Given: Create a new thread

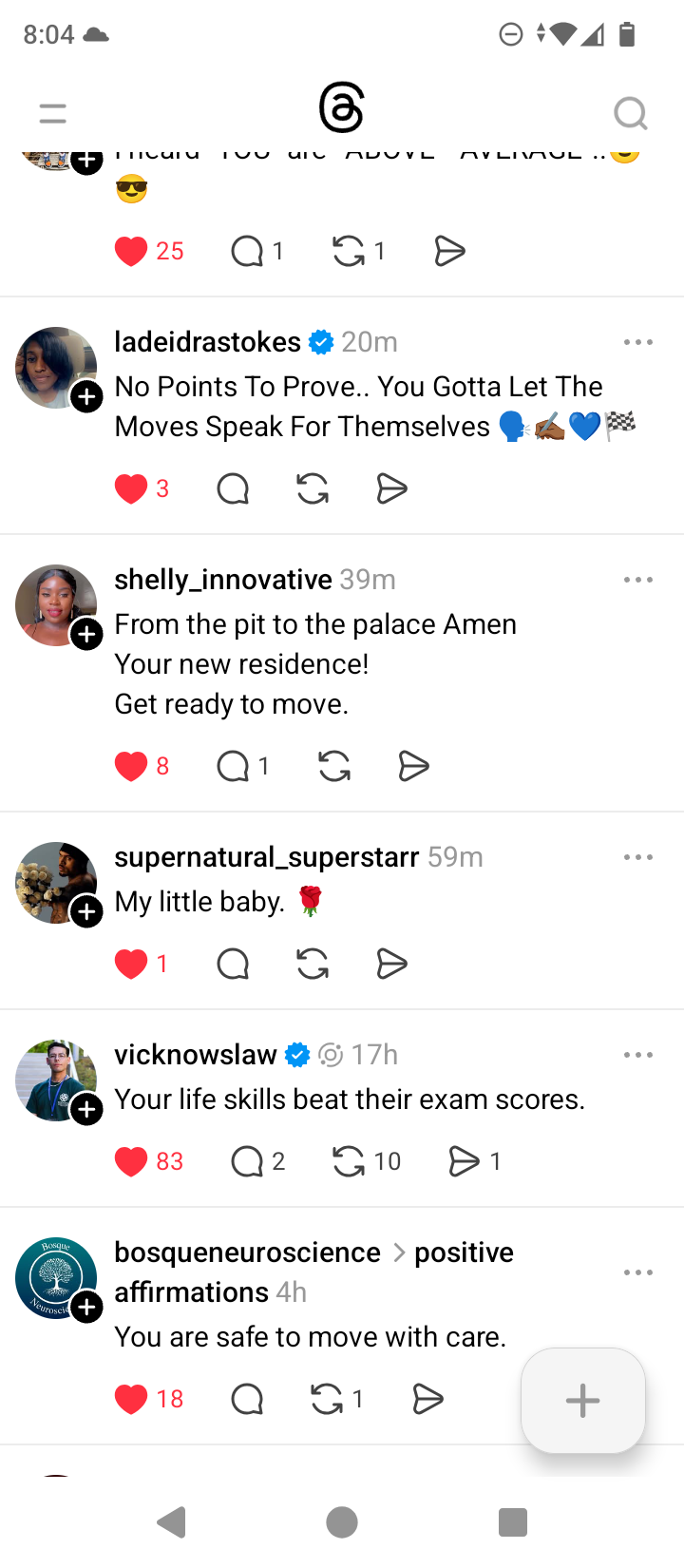Looking at the screenshot, I should 582,1400.
